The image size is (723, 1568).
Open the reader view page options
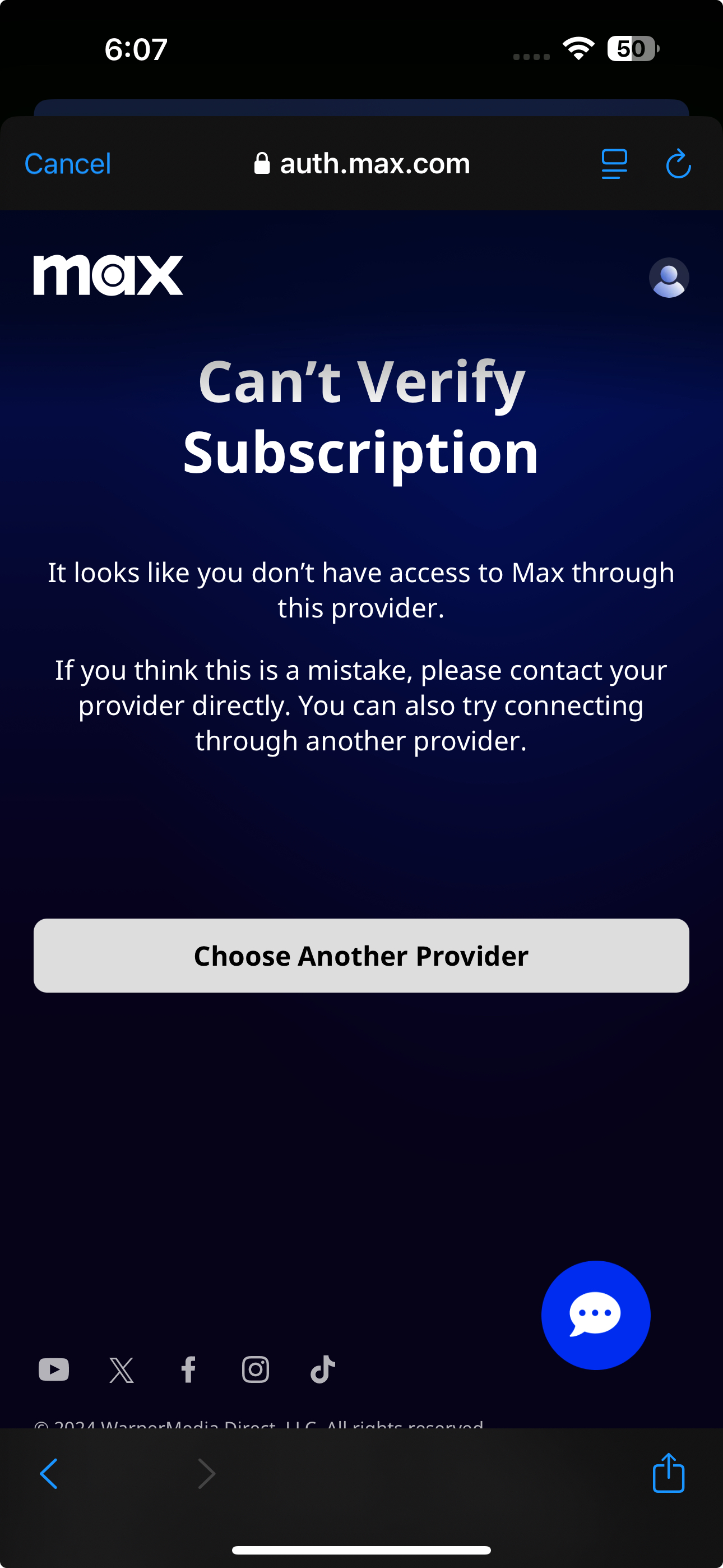(x=614, y=164)
